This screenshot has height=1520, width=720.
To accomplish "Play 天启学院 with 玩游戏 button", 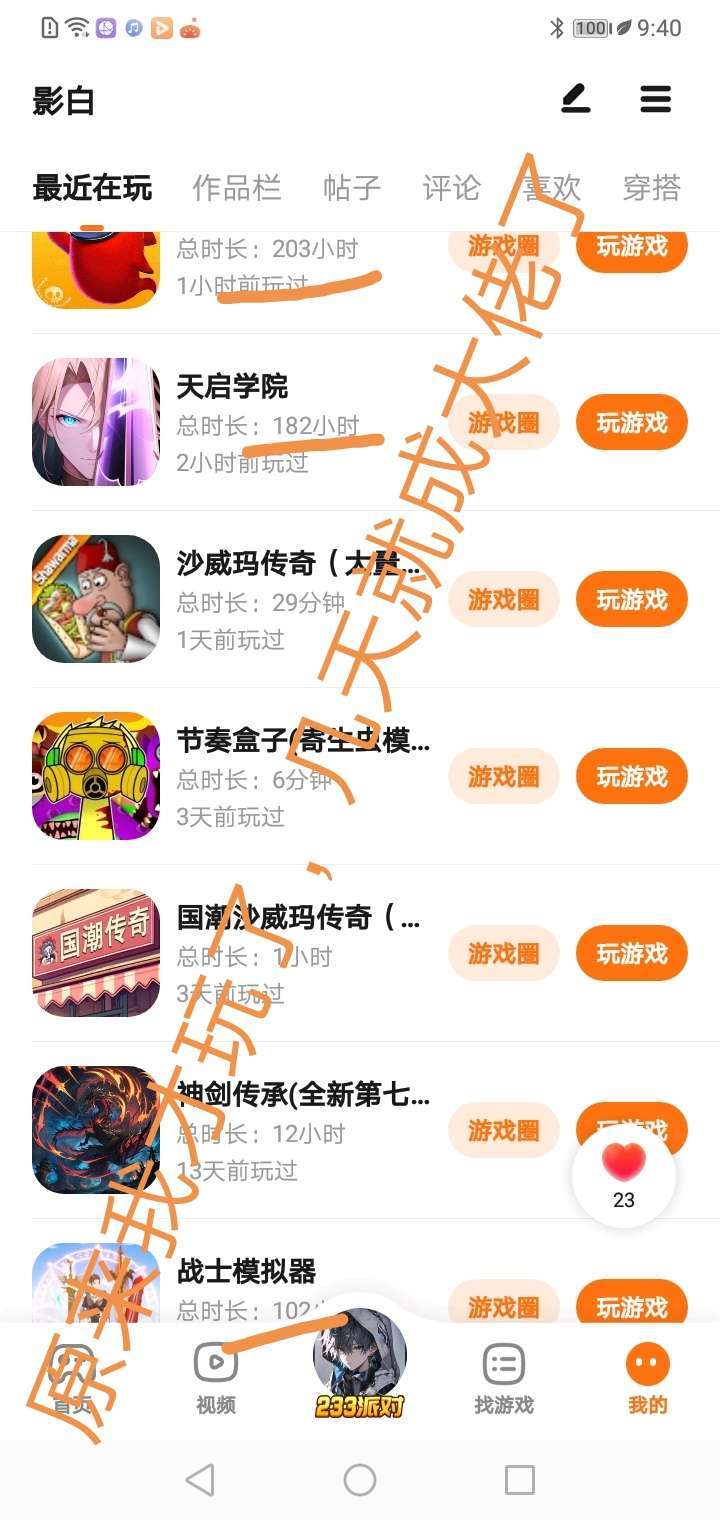I will click(631, 423).
